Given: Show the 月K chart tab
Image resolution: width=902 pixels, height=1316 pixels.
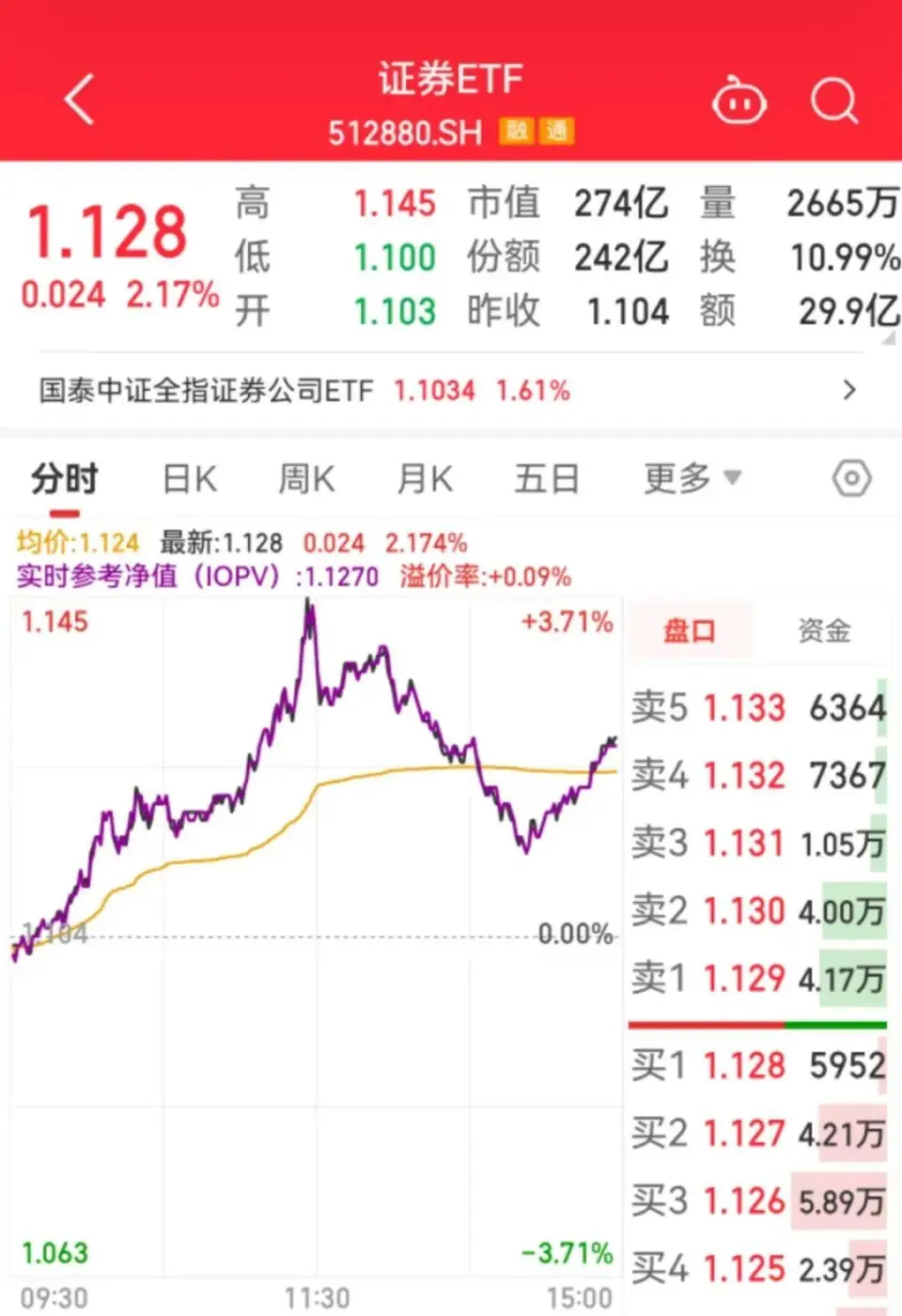Looking at the screenshot, I should click(425, 479).
